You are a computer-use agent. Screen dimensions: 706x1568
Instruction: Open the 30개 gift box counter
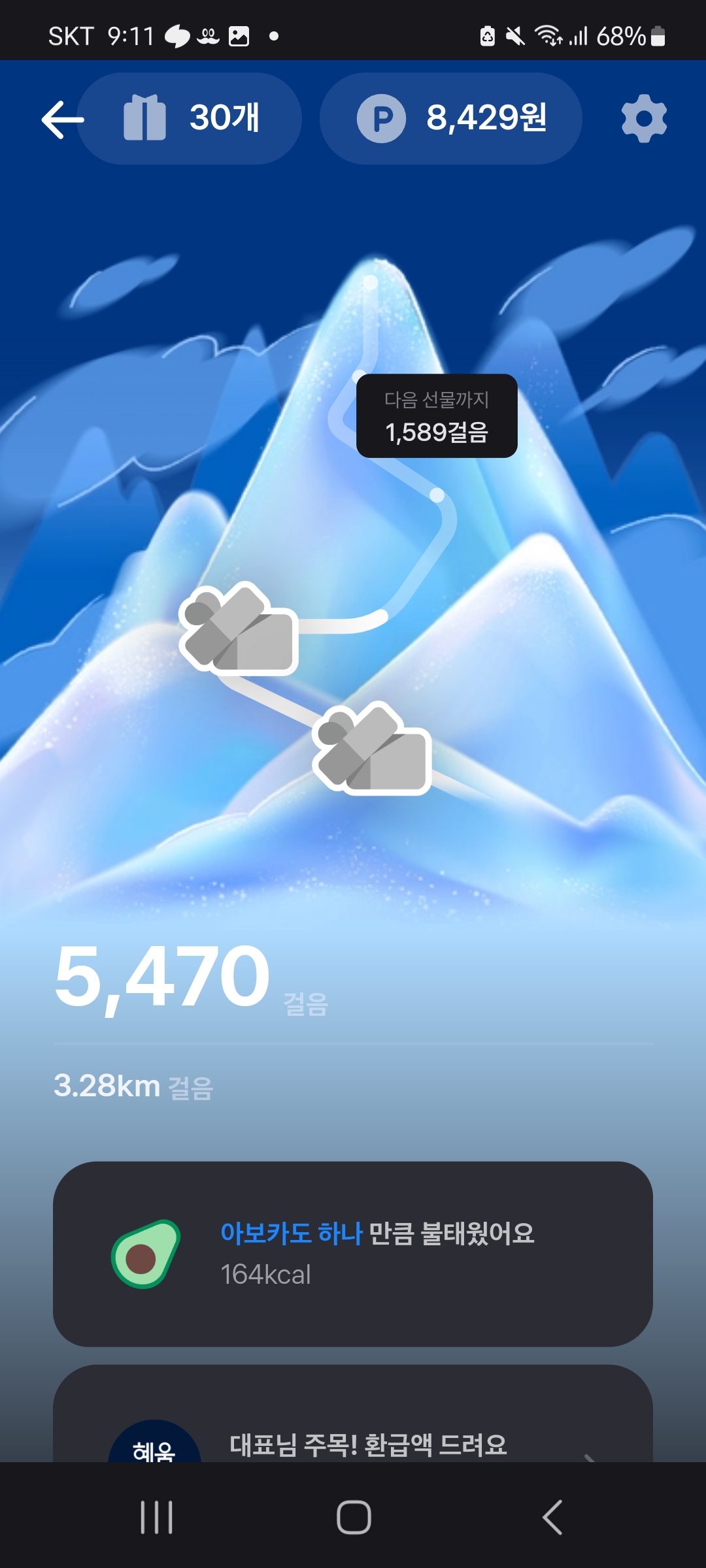pyautogui.click(x=191, y=118)
